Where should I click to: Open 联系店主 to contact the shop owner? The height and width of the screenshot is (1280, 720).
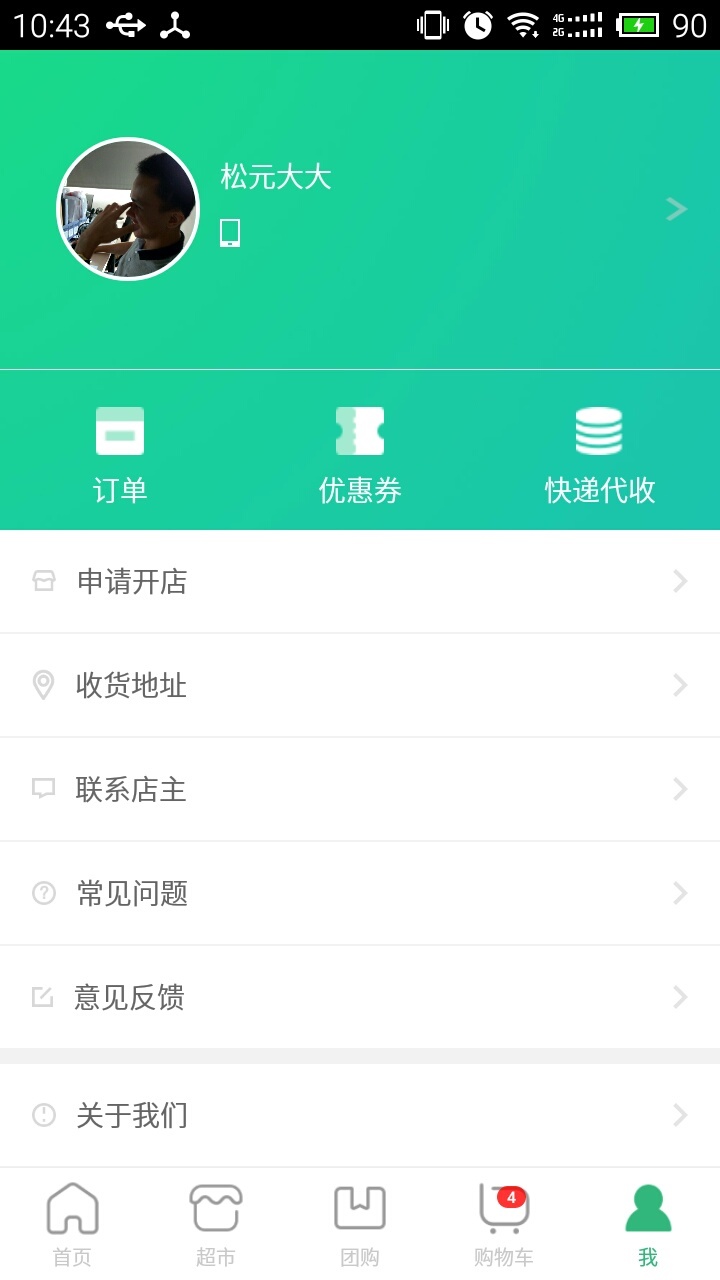tap(360, 790)
